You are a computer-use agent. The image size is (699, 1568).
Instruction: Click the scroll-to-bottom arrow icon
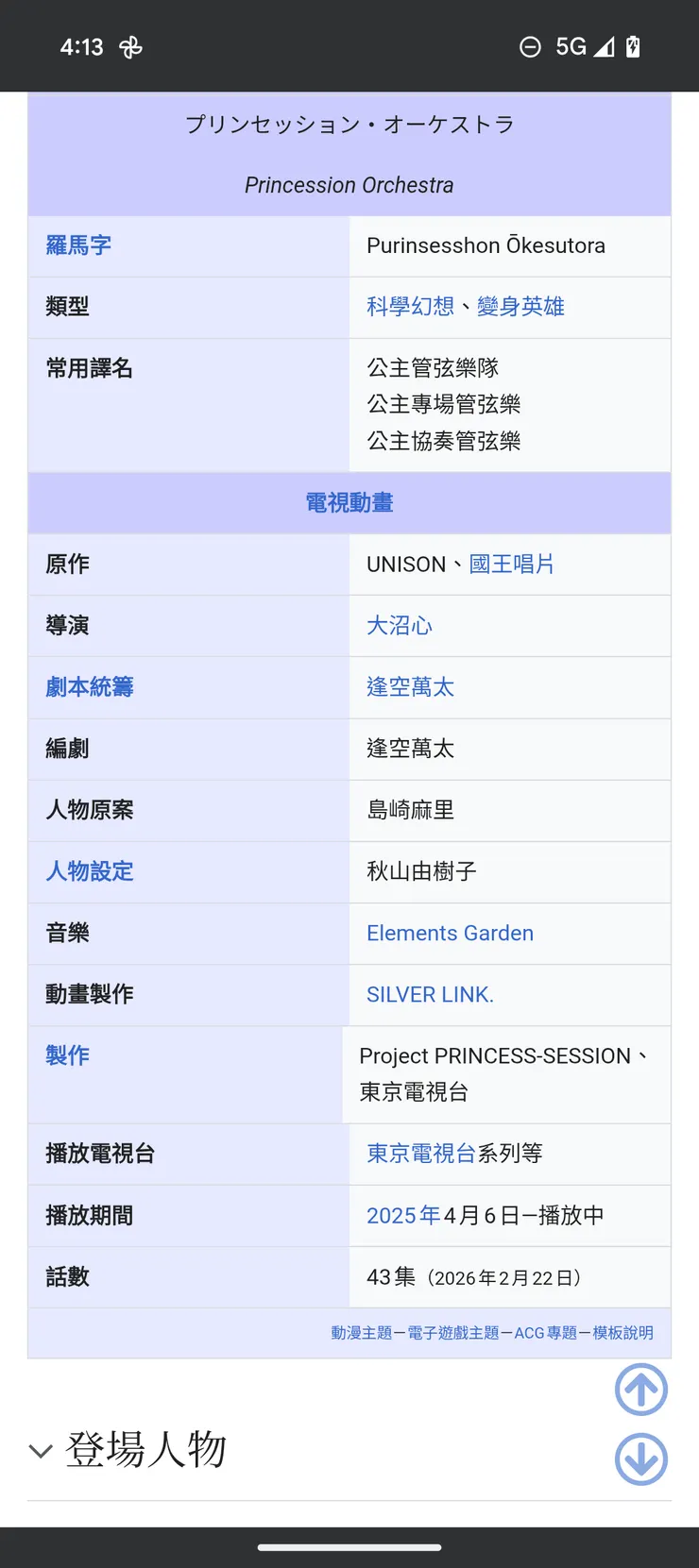640,1459
